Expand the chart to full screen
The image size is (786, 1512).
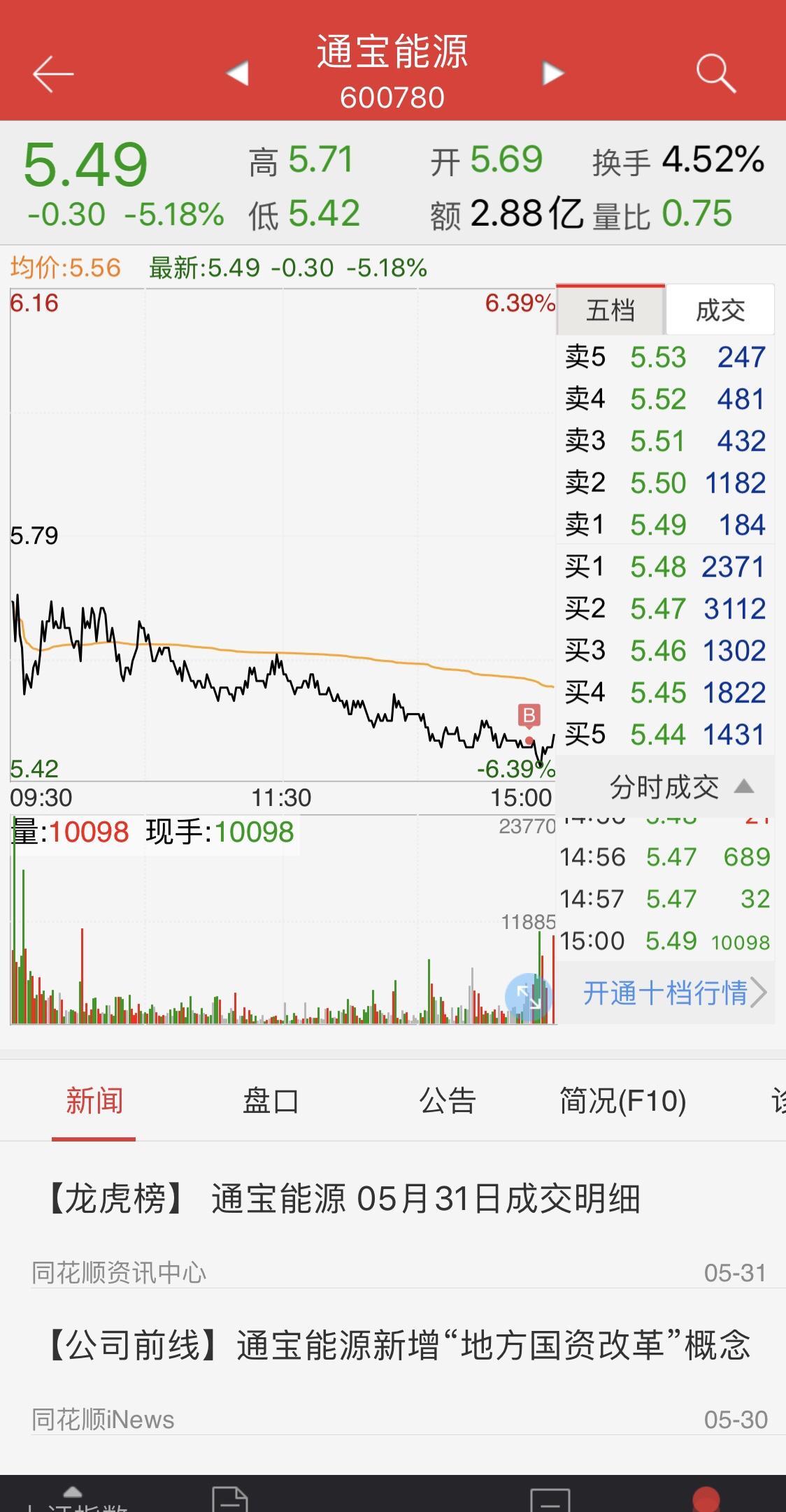click(529, 997)
